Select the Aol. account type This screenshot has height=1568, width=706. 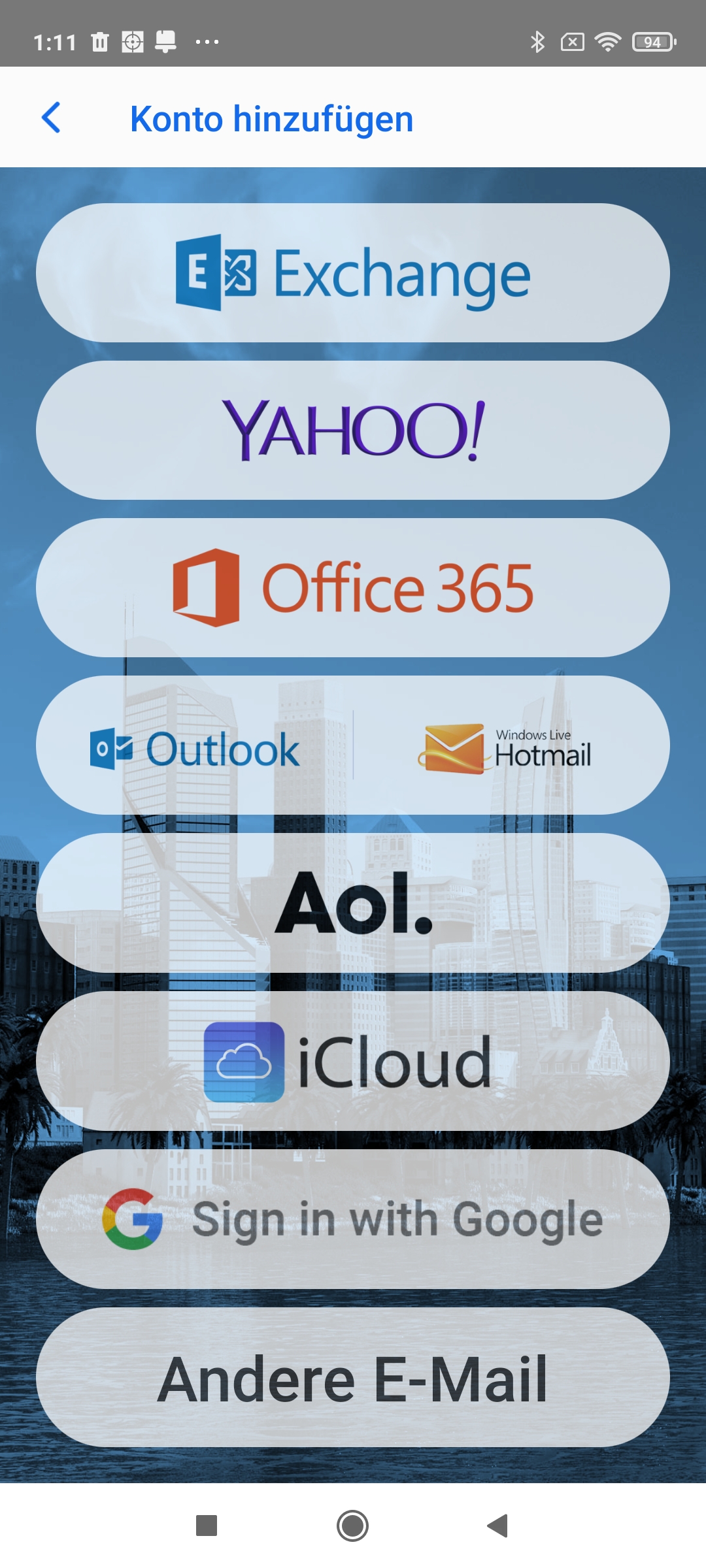click(353, 903)
